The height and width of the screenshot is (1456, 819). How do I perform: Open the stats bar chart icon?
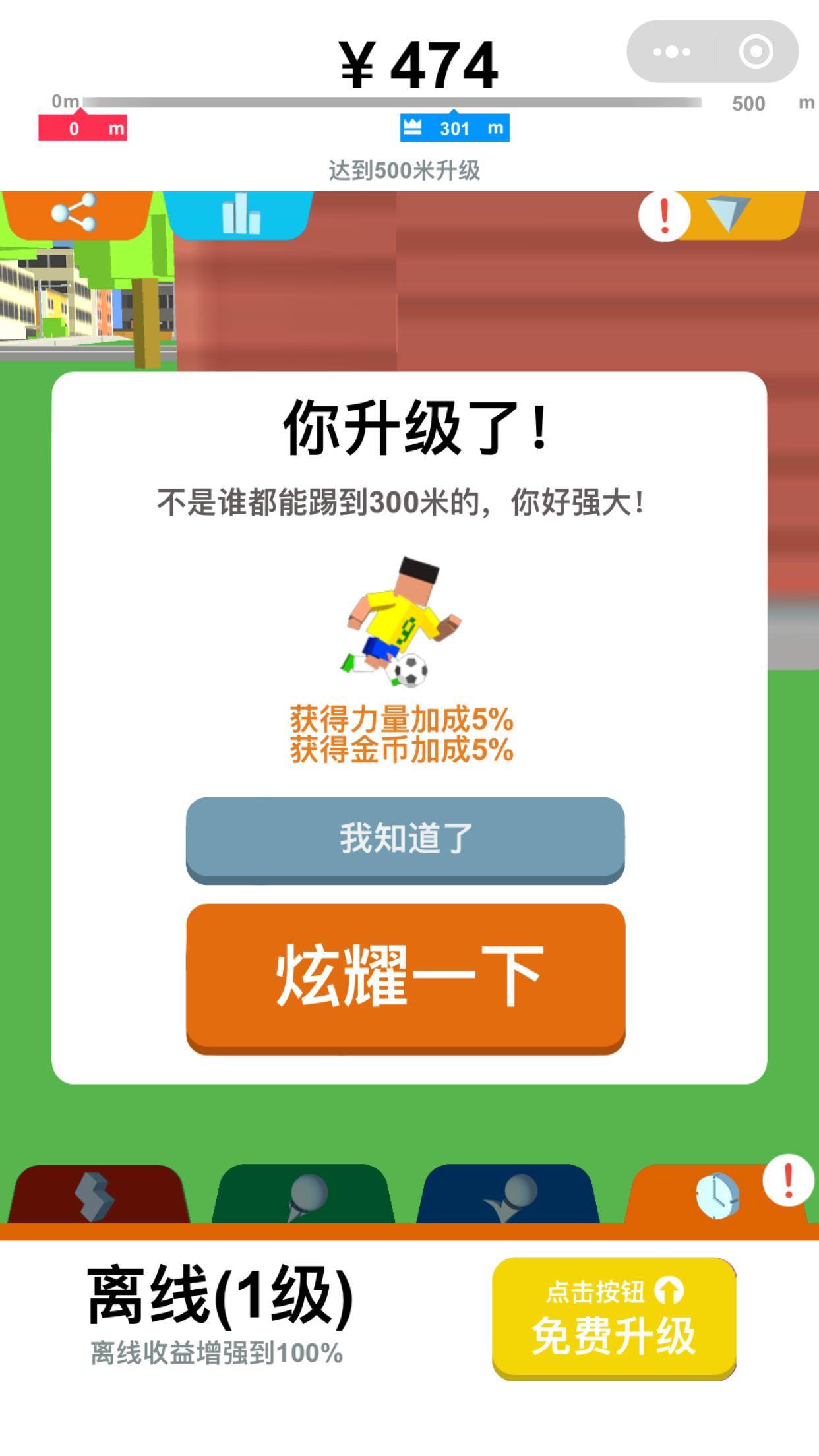pyautogui.click(x=241, y=218)
